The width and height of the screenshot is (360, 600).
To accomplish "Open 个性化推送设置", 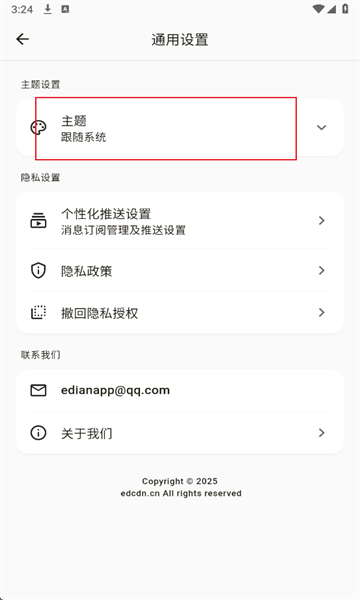I will click(180, 221).
